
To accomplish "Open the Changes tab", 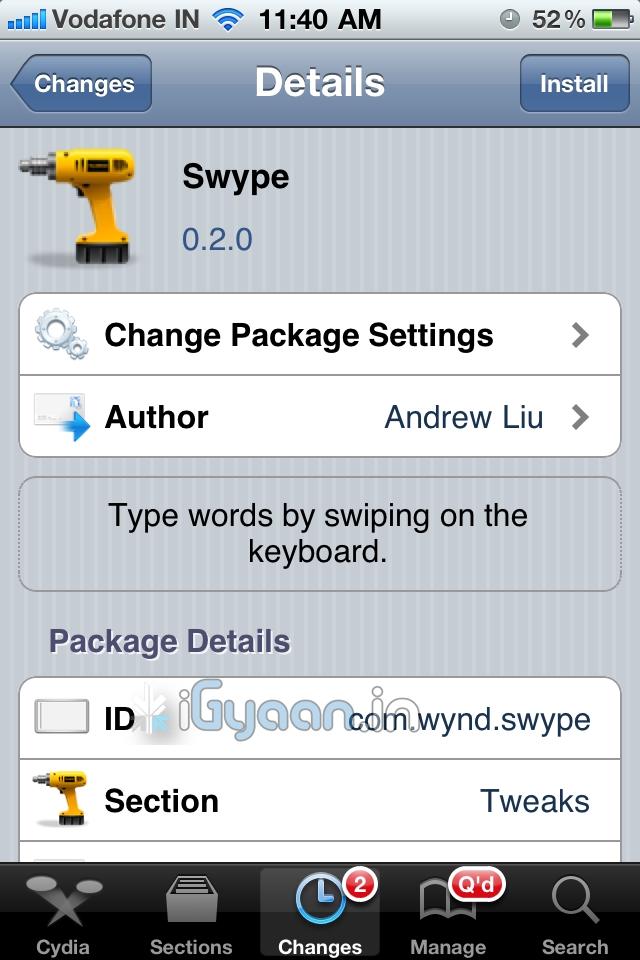I will coord(320,913).
